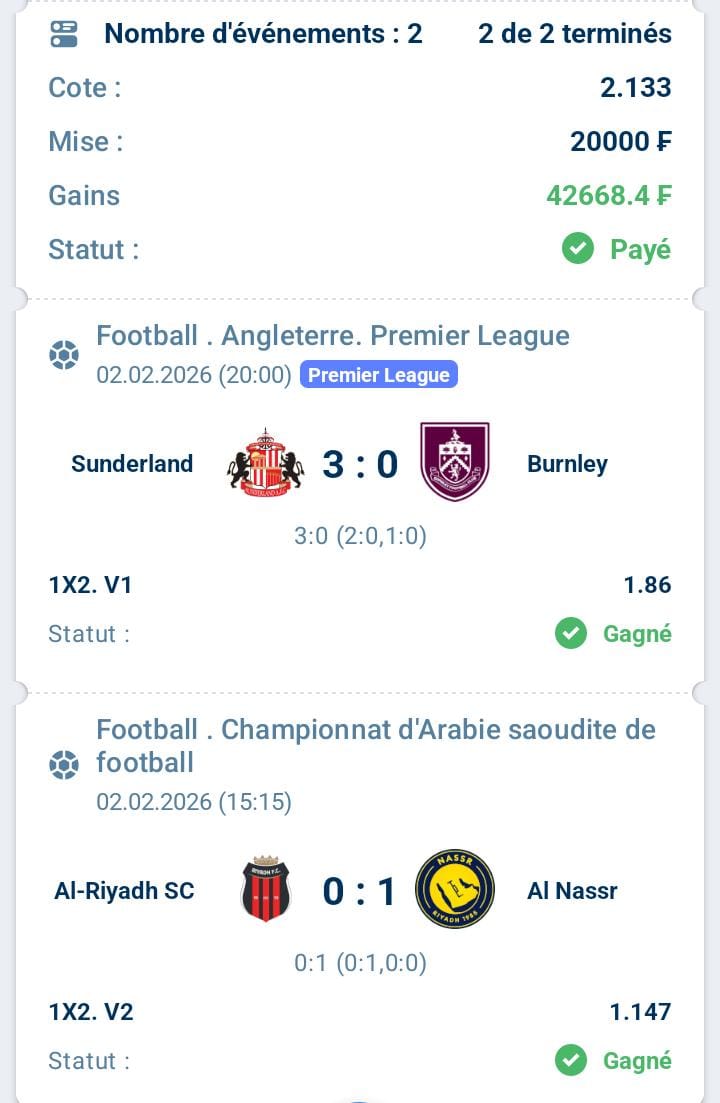Open the Sunderland vs Burnley match
Image resolution: width=720 pixels, height=1103 pixels.
[360, 464]
